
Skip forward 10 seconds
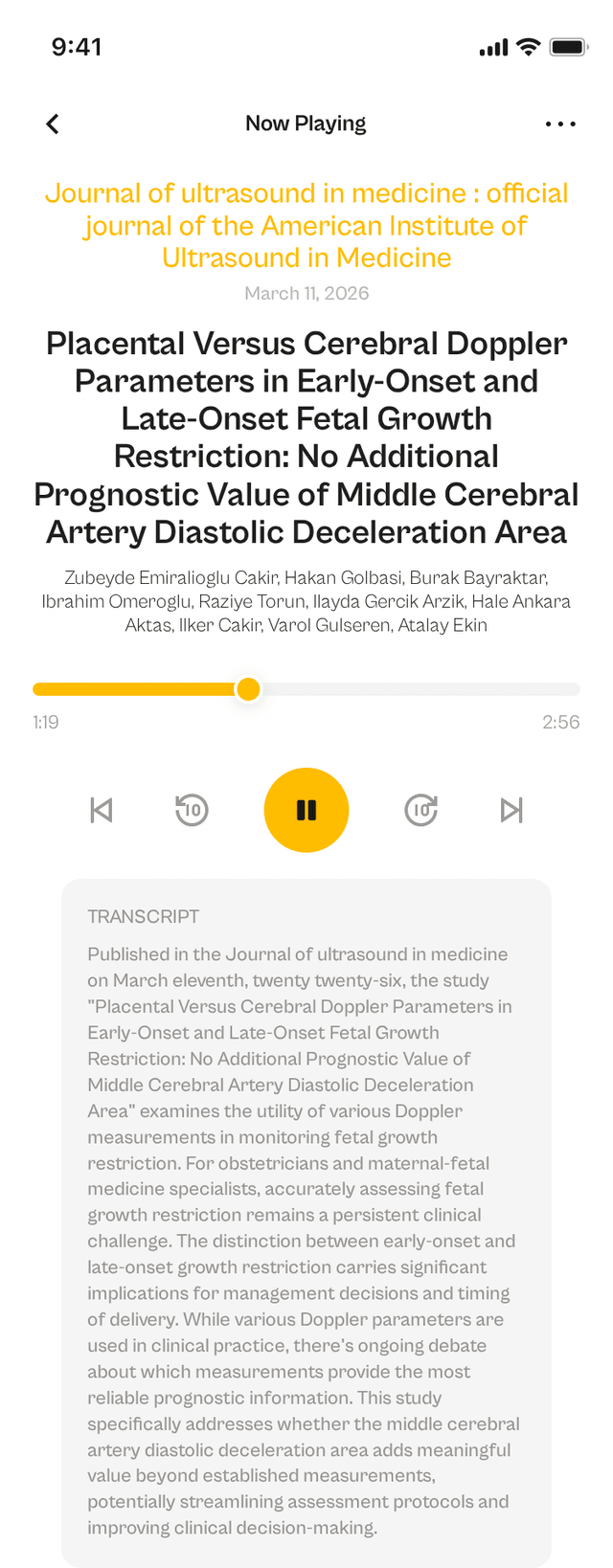click(x=421, y=810)
